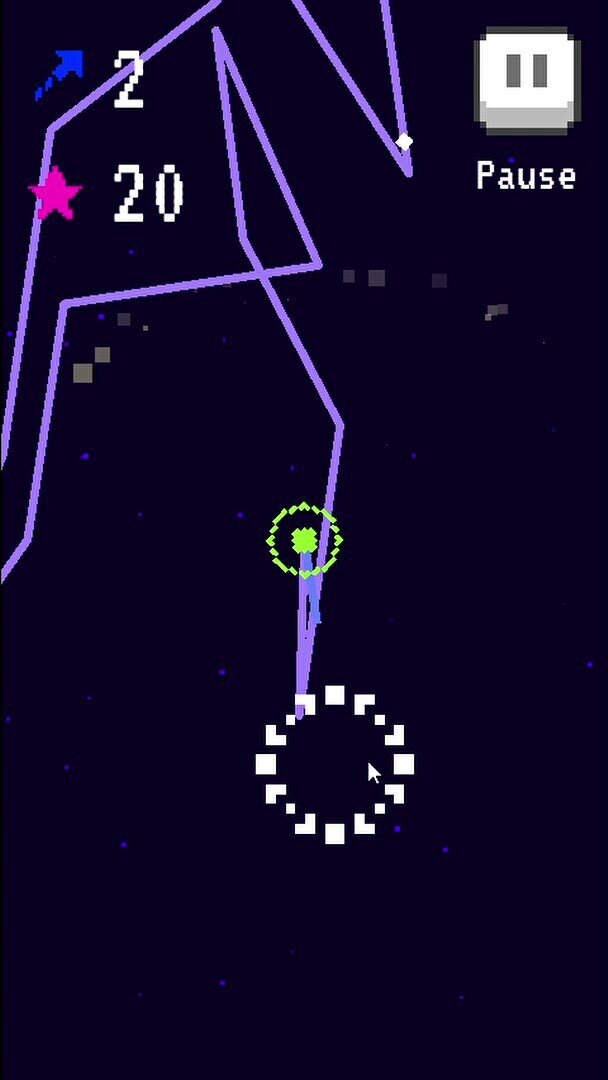This screenshot has width=608, height=1080.
Task: Tap the white dashed circle target
Action: (x=335, y=765)
